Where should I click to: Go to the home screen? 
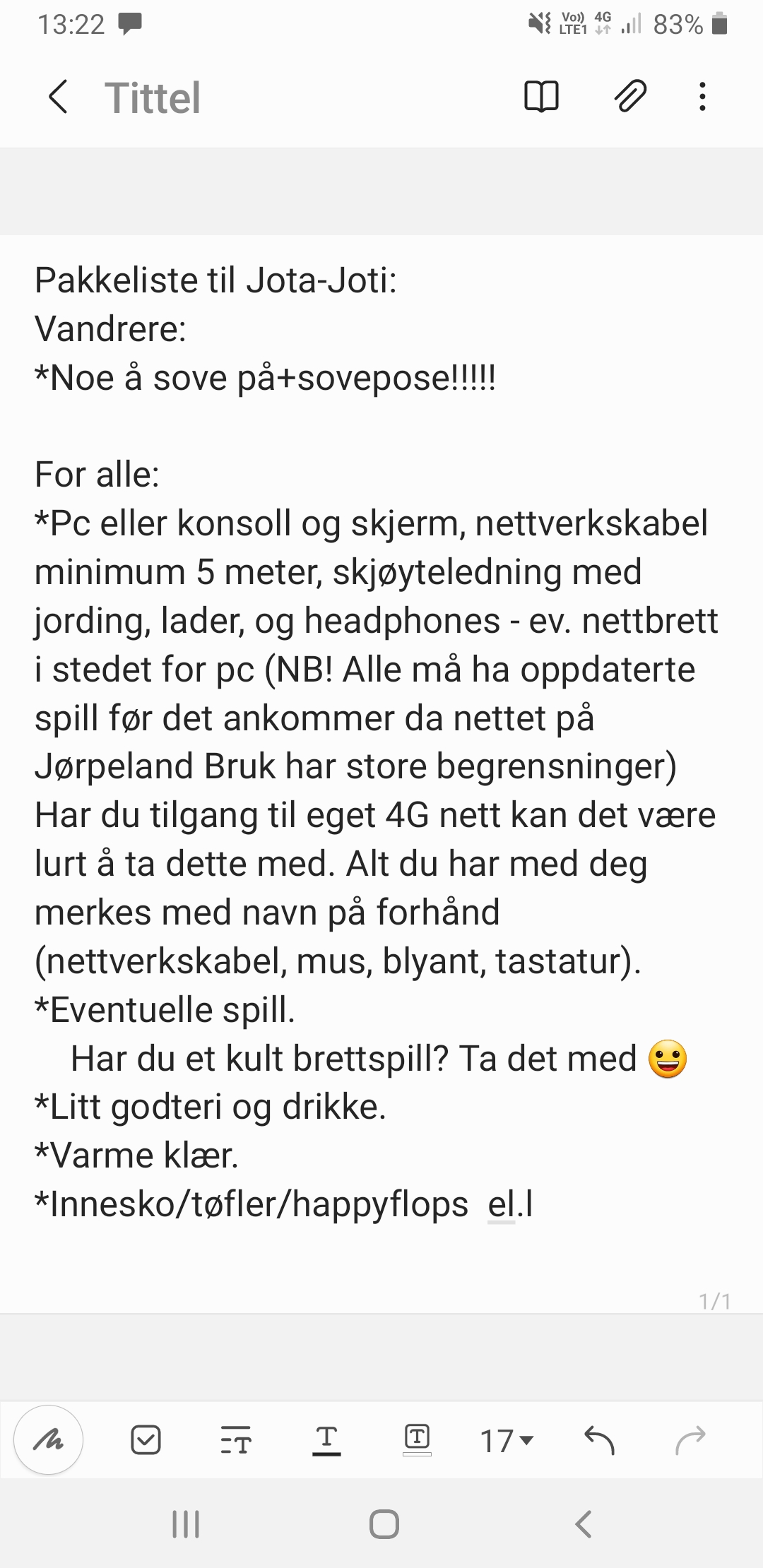(384, 1524)
